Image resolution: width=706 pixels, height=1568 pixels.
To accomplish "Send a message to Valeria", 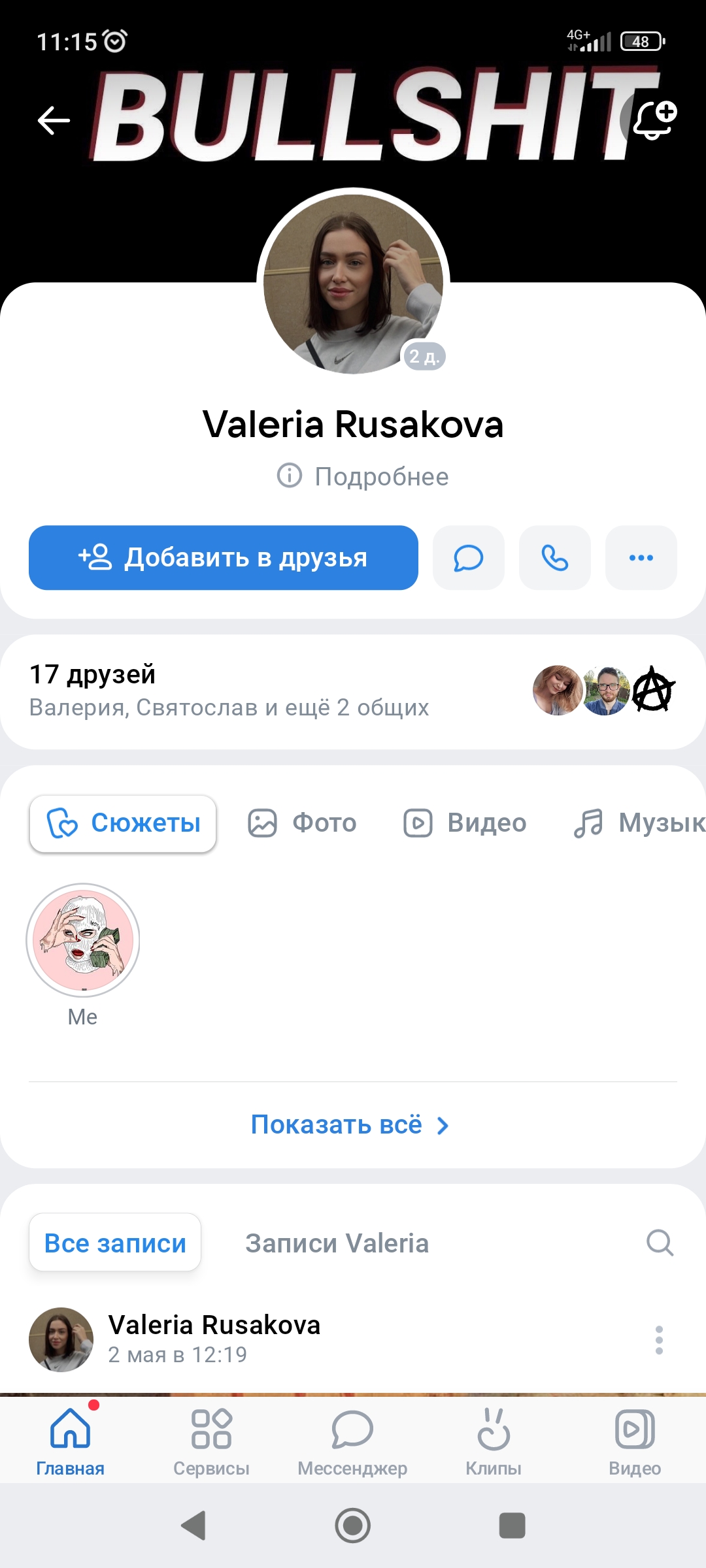I will click(469, 558).
